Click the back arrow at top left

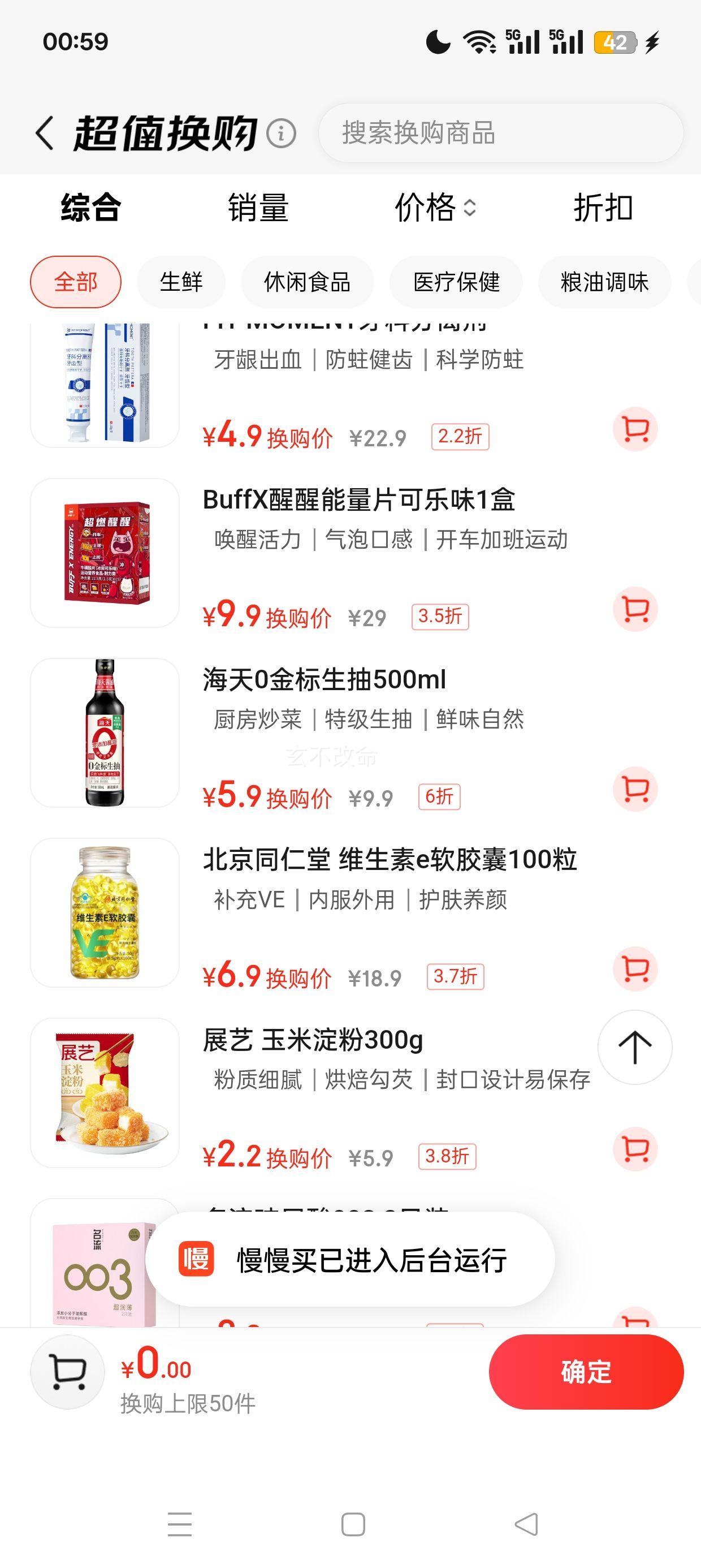(42, 133)
